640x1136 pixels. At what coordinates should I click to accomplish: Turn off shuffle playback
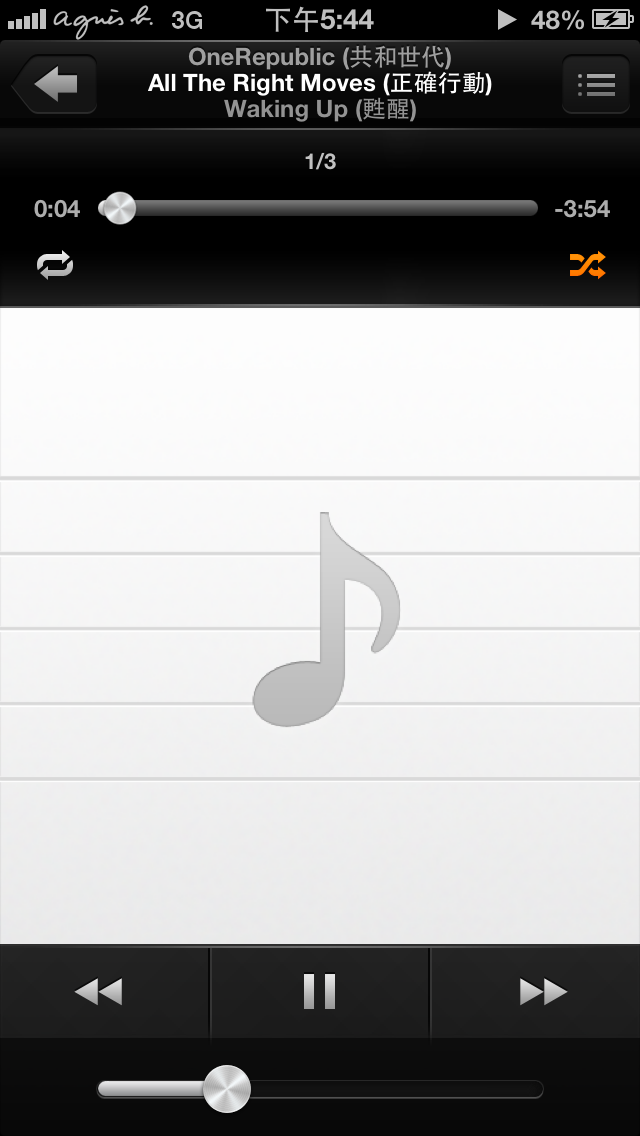587,265
